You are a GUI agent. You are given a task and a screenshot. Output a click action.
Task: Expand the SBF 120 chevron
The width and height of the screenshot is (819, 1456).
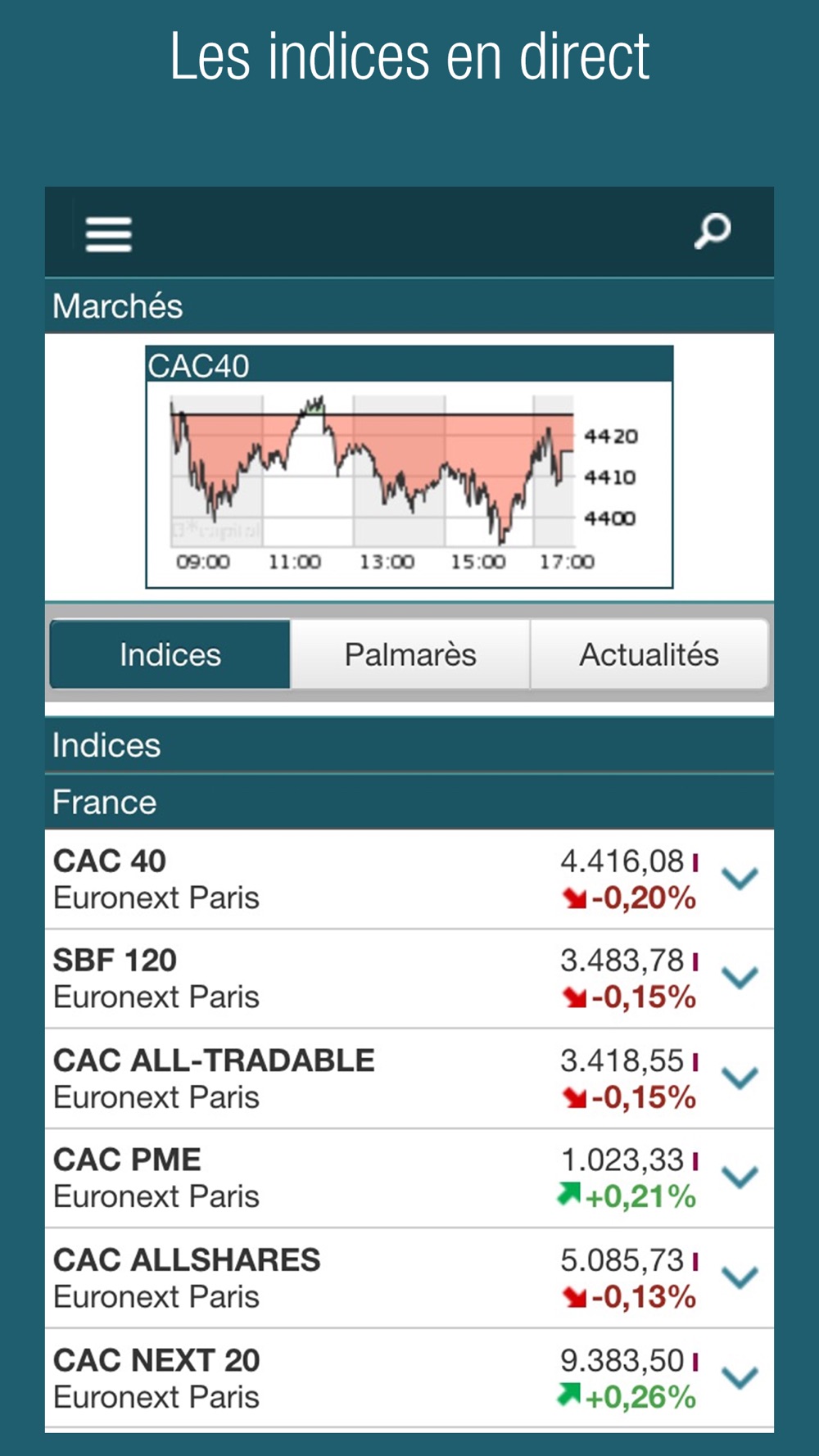click(x=740, y=978)
